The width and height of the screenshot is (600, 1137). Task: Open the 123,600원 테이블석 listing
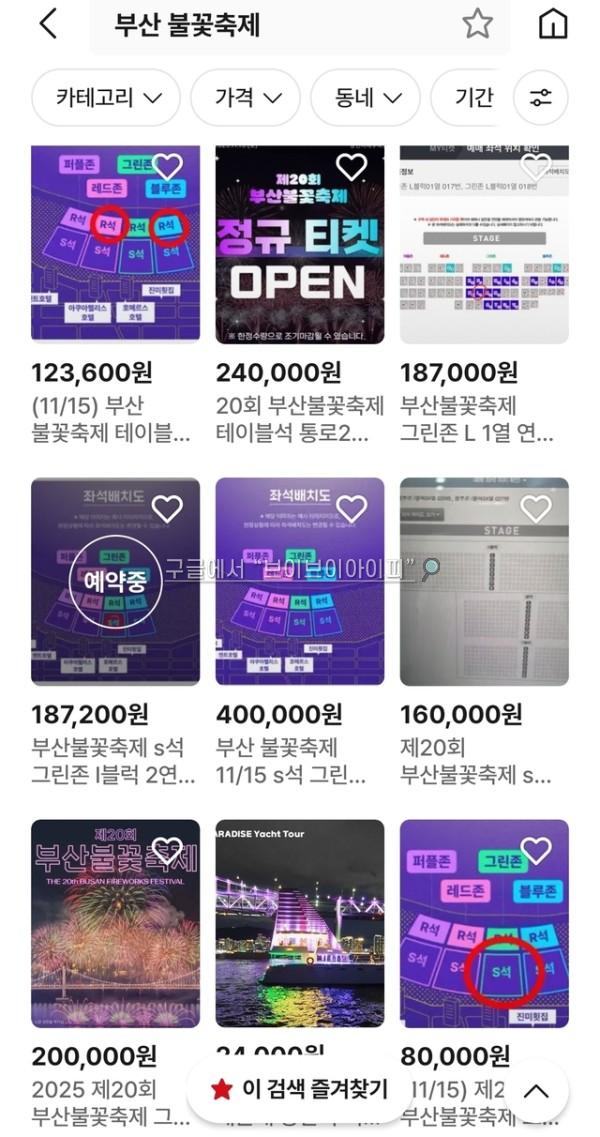pyautogui.click(x=115, y=245)
